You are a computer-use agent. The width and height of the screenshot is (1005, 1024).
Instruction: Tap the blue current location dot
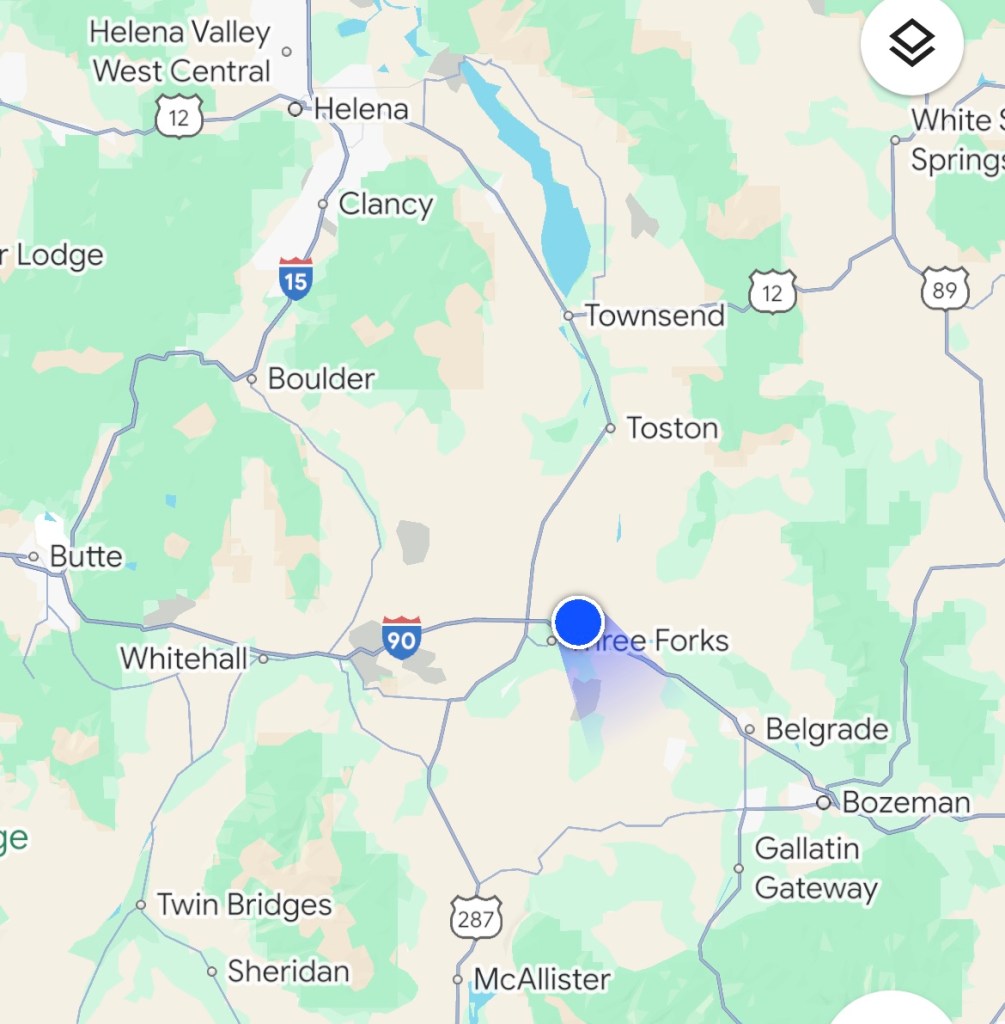coord(577,622)
